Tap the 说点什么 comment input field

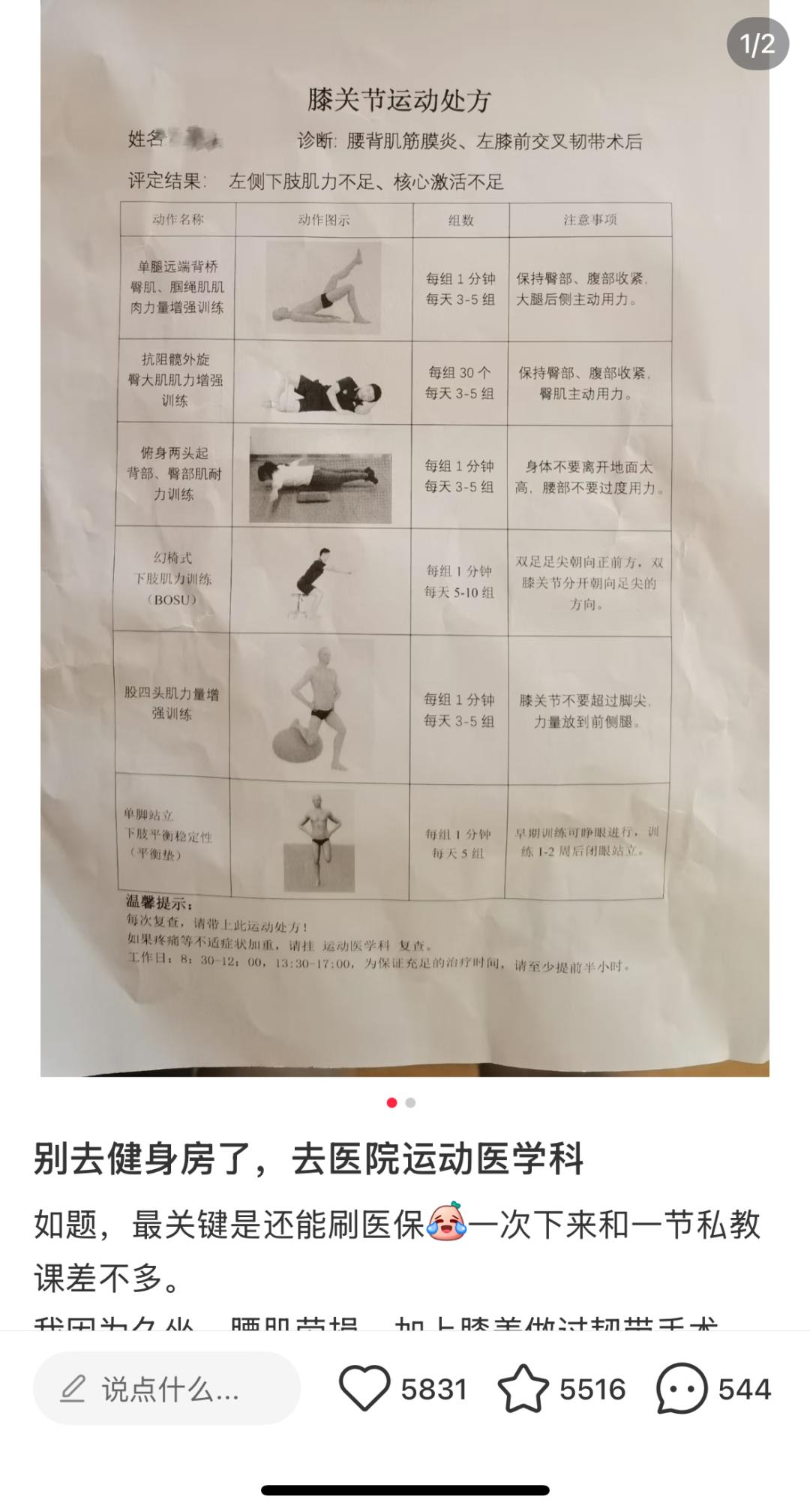(x=167, y=1389)
